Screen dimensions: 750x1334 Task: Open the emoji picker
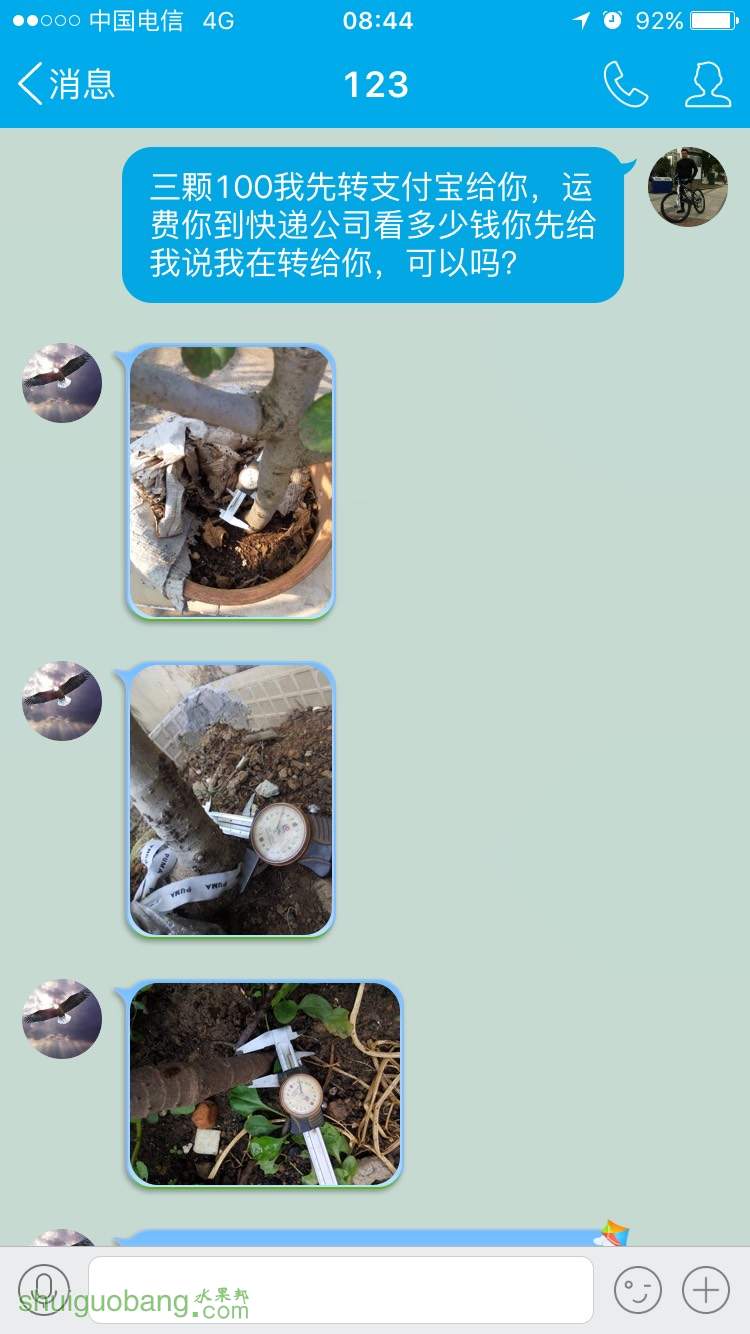[x=638, y=1289]
